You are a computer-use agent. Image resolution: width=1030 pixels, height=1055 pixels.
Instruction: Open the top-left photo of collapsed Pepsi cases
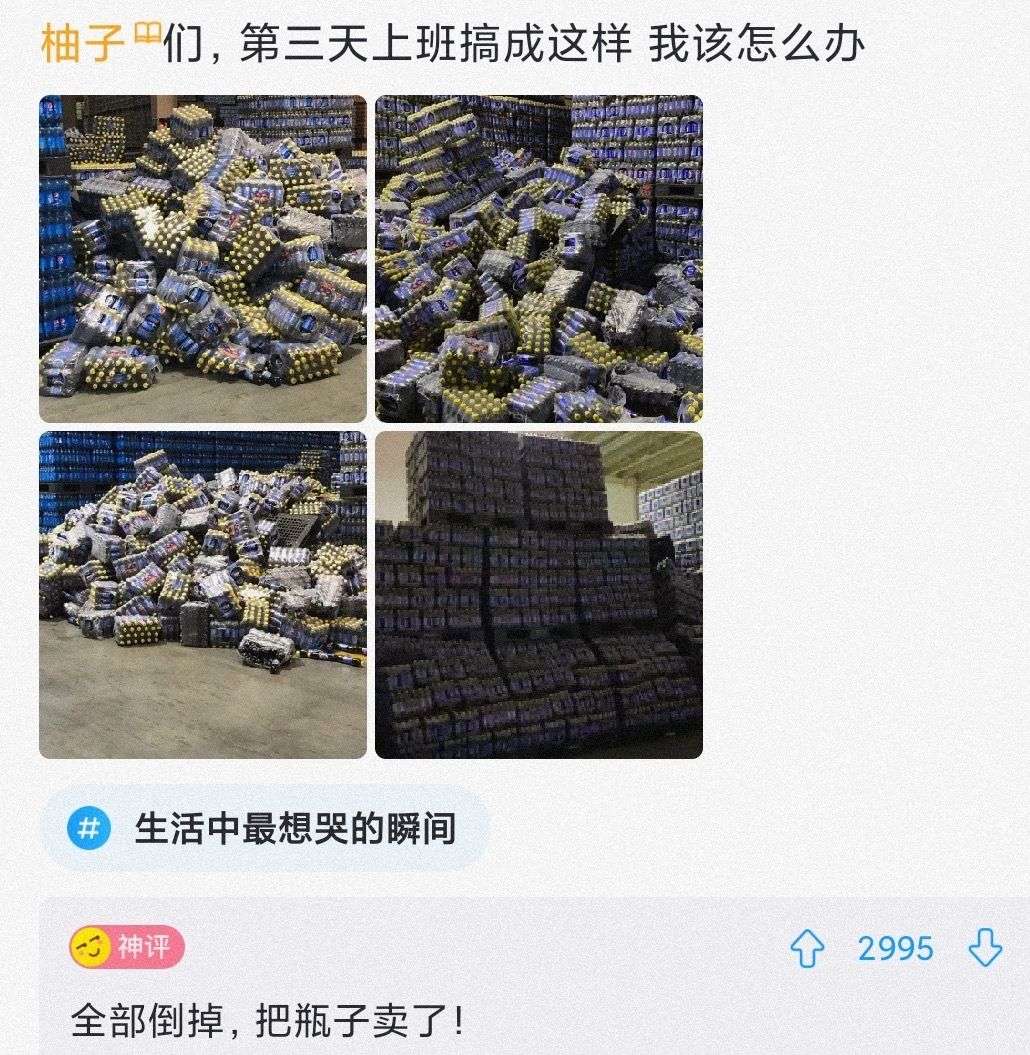click(x=200, y=255)
